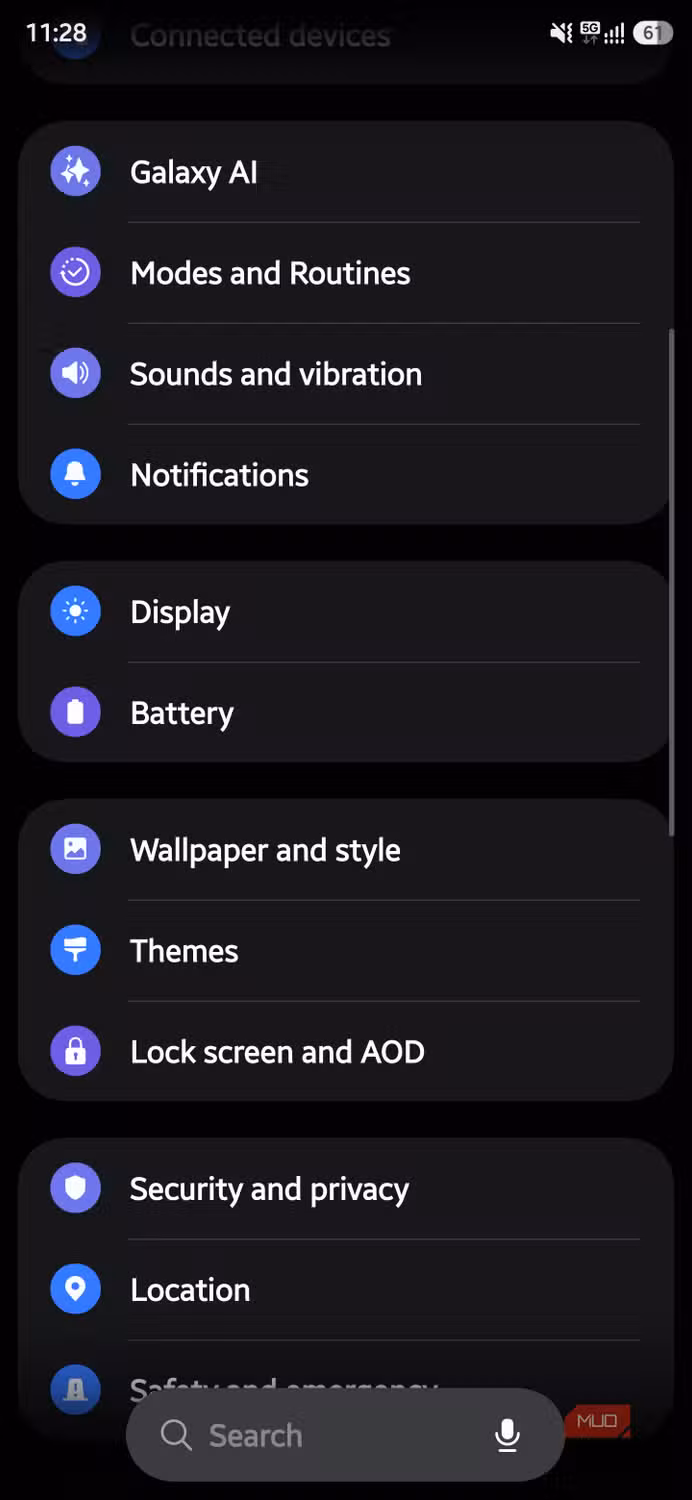Go to Security and privacy
Screen dimensions: 692x1500
(x=345, y=1188)
